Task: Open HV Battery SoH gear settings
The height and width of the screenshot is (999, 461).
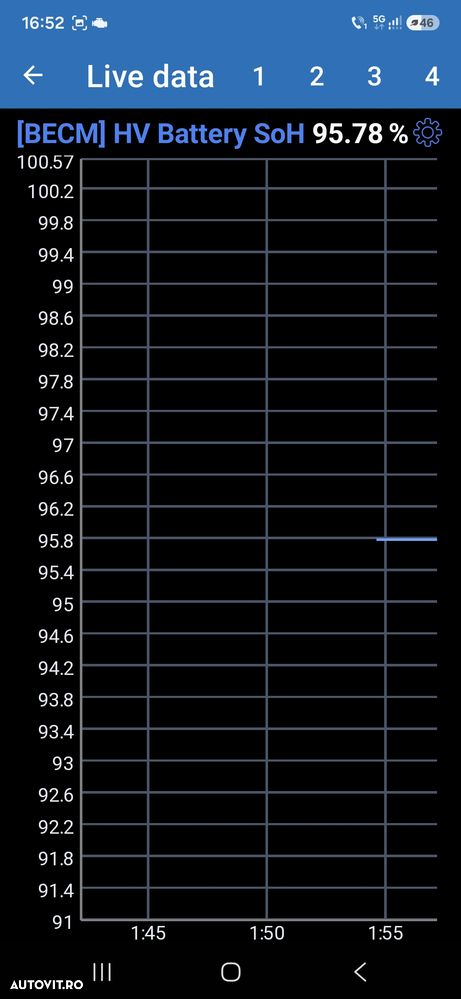Action: [x=427, y=133]
